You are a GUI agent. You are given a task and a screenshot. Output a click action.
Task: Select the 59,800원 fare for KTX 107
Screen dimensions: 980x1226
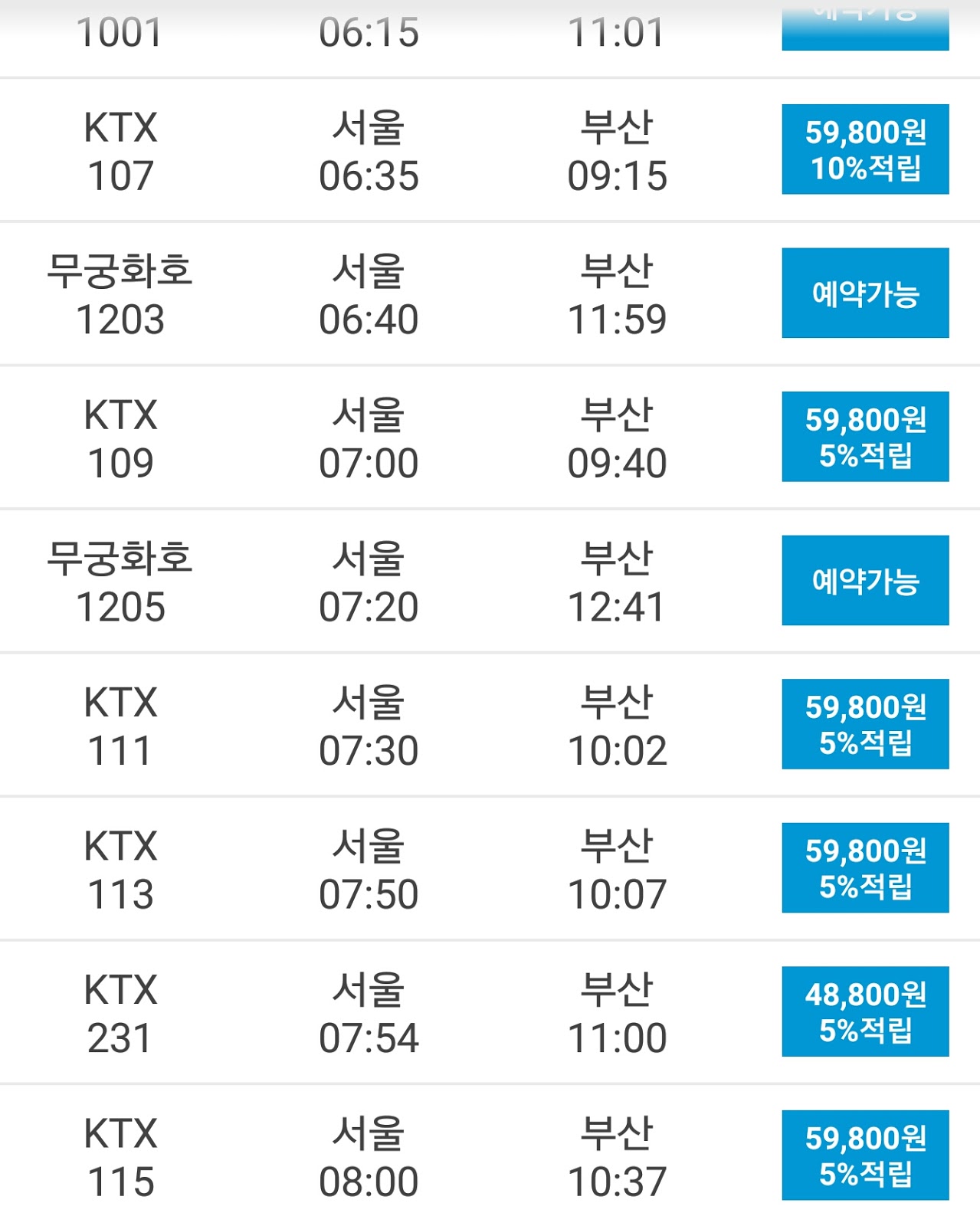(865, 149)
